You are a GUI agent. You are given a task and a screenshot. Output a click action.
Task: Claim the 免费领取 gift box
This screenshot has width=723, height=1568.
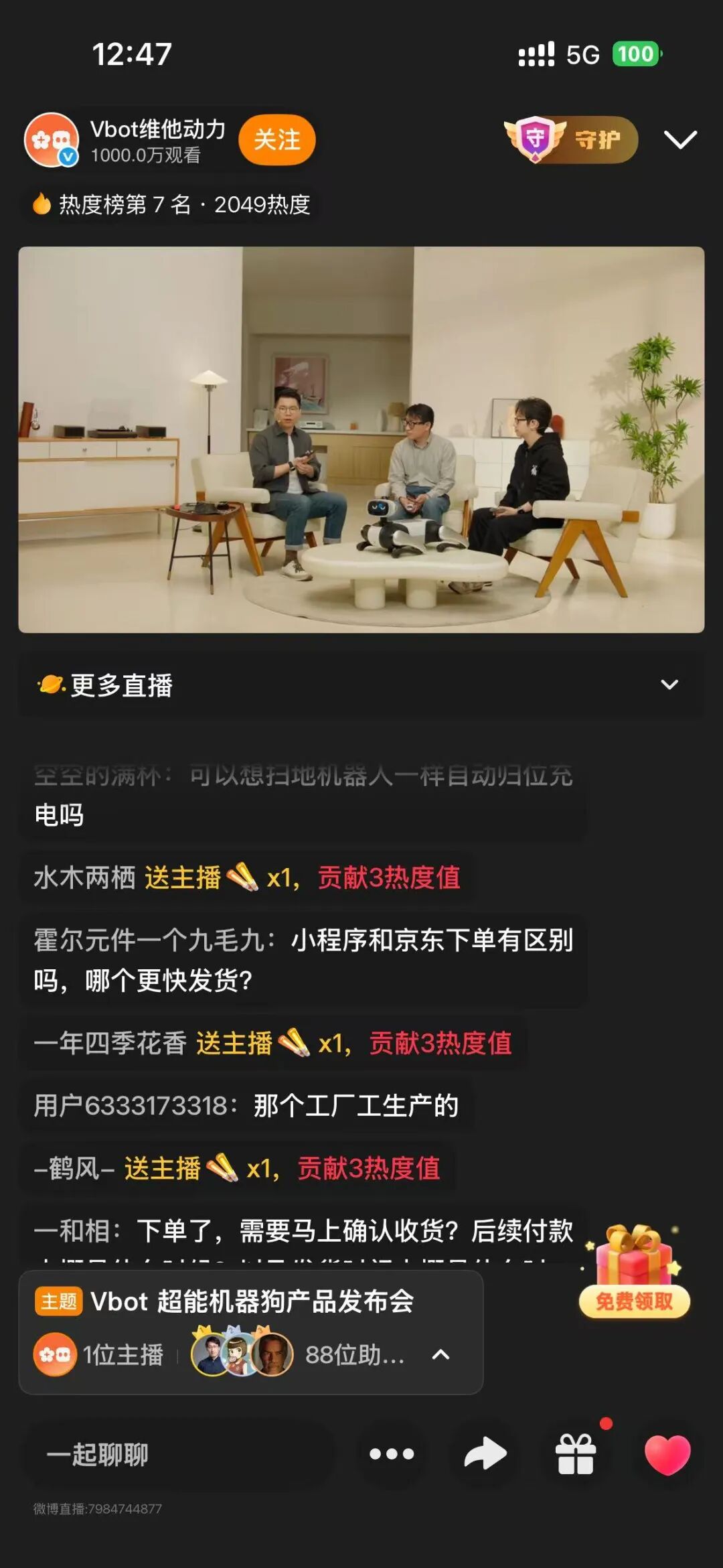click(634, 1273)
